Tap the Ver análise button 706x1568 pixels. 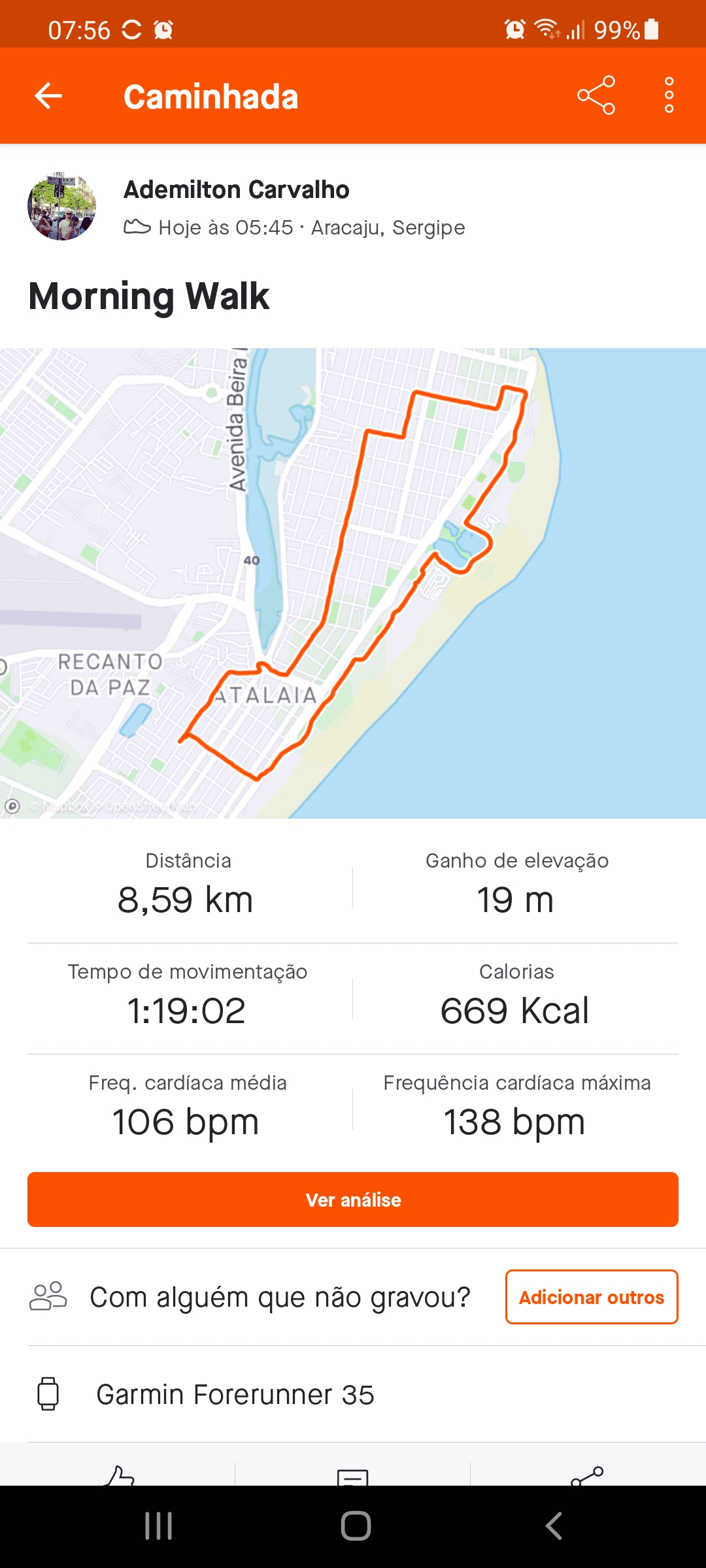click(x=353, y=1200)
